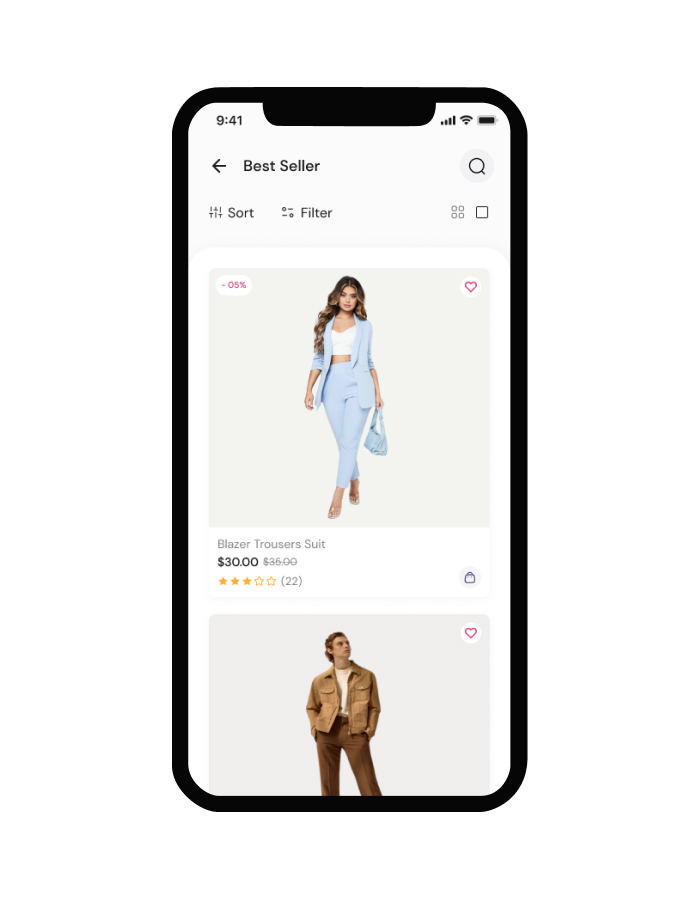
Task: Go back from Best Seller
Action: 219,166
